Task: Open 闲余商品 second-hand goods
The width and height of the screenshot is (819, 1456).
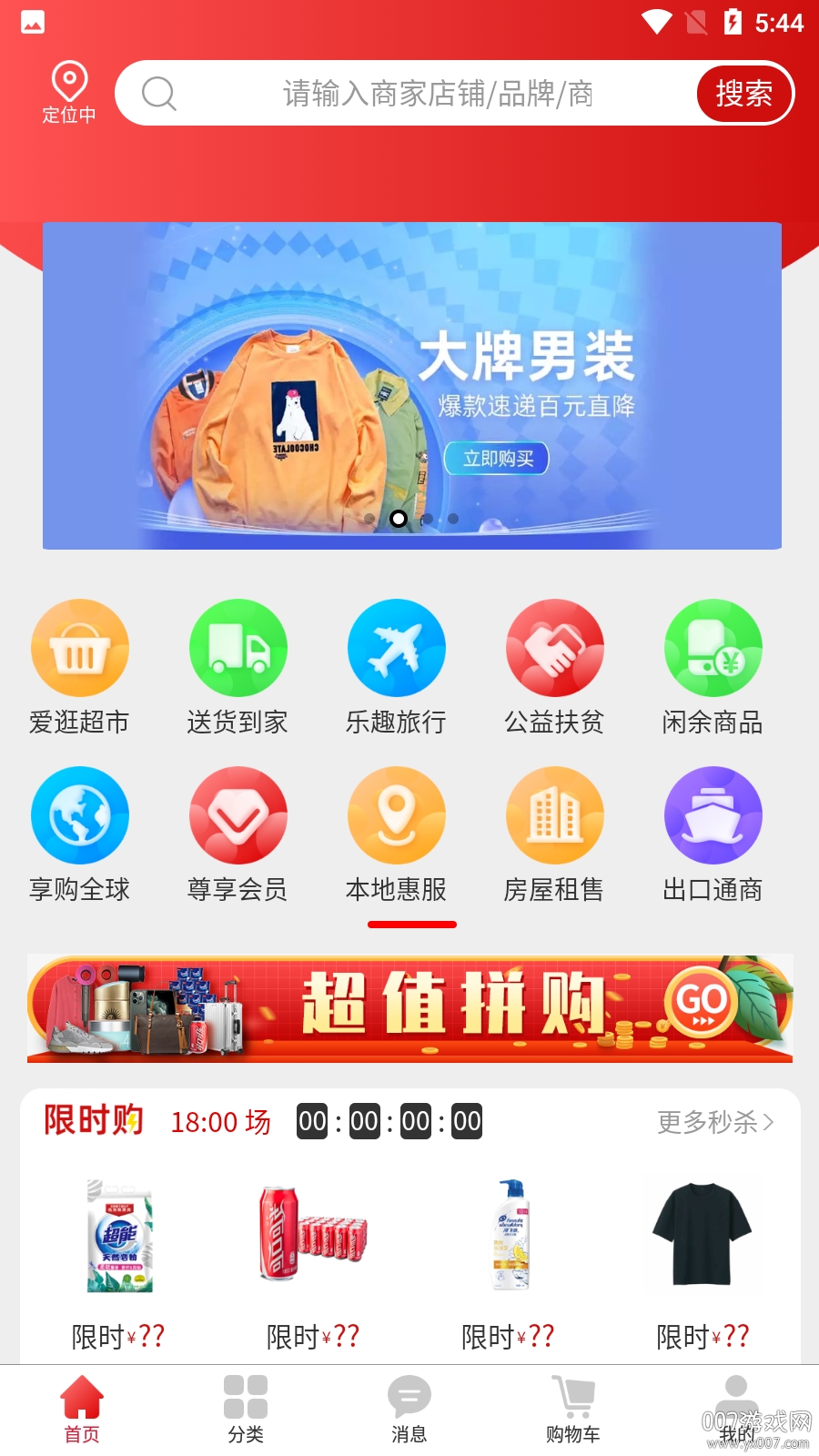Action: click(x=713, y=667)
